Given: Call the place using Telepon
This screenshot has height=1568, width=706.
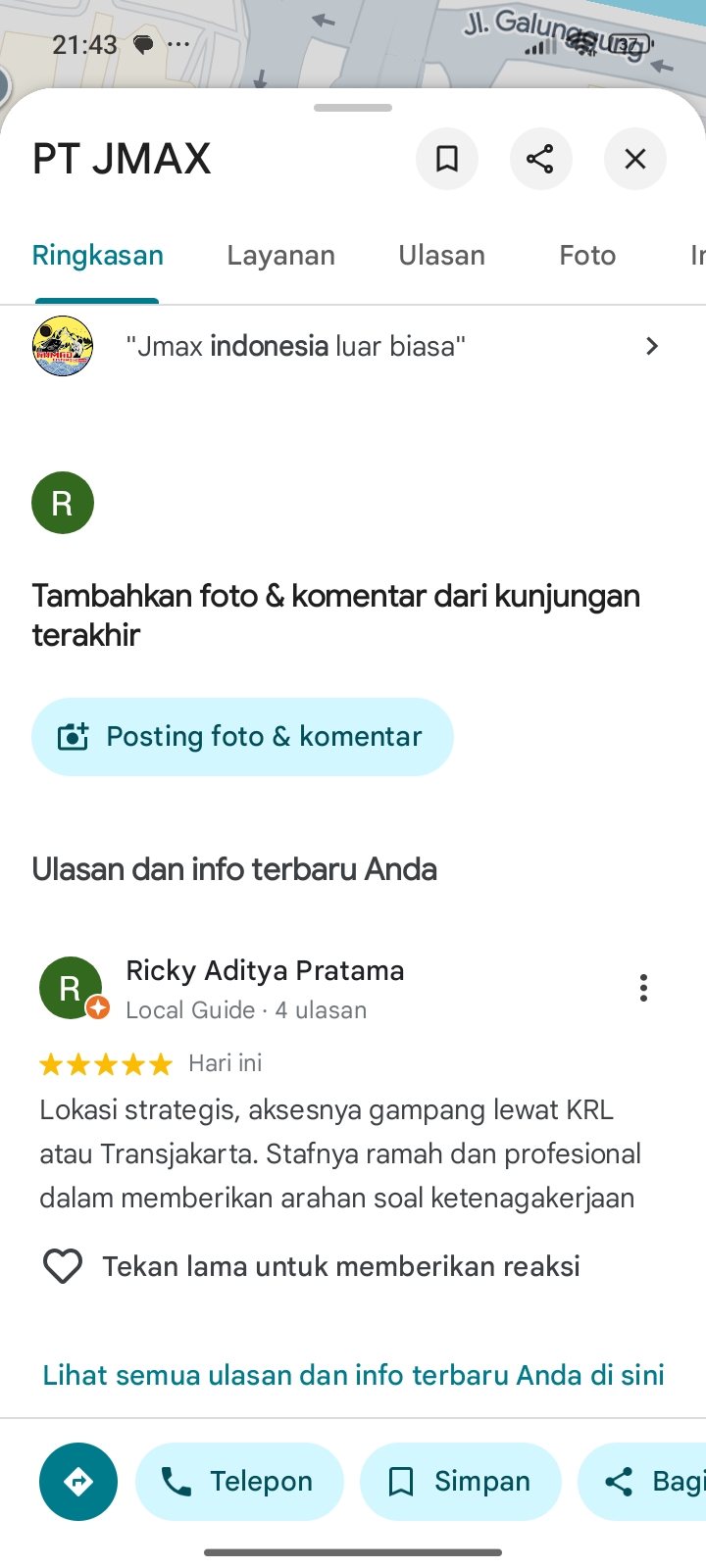Looking at the screenshot, I should (x=239, y=1482).
